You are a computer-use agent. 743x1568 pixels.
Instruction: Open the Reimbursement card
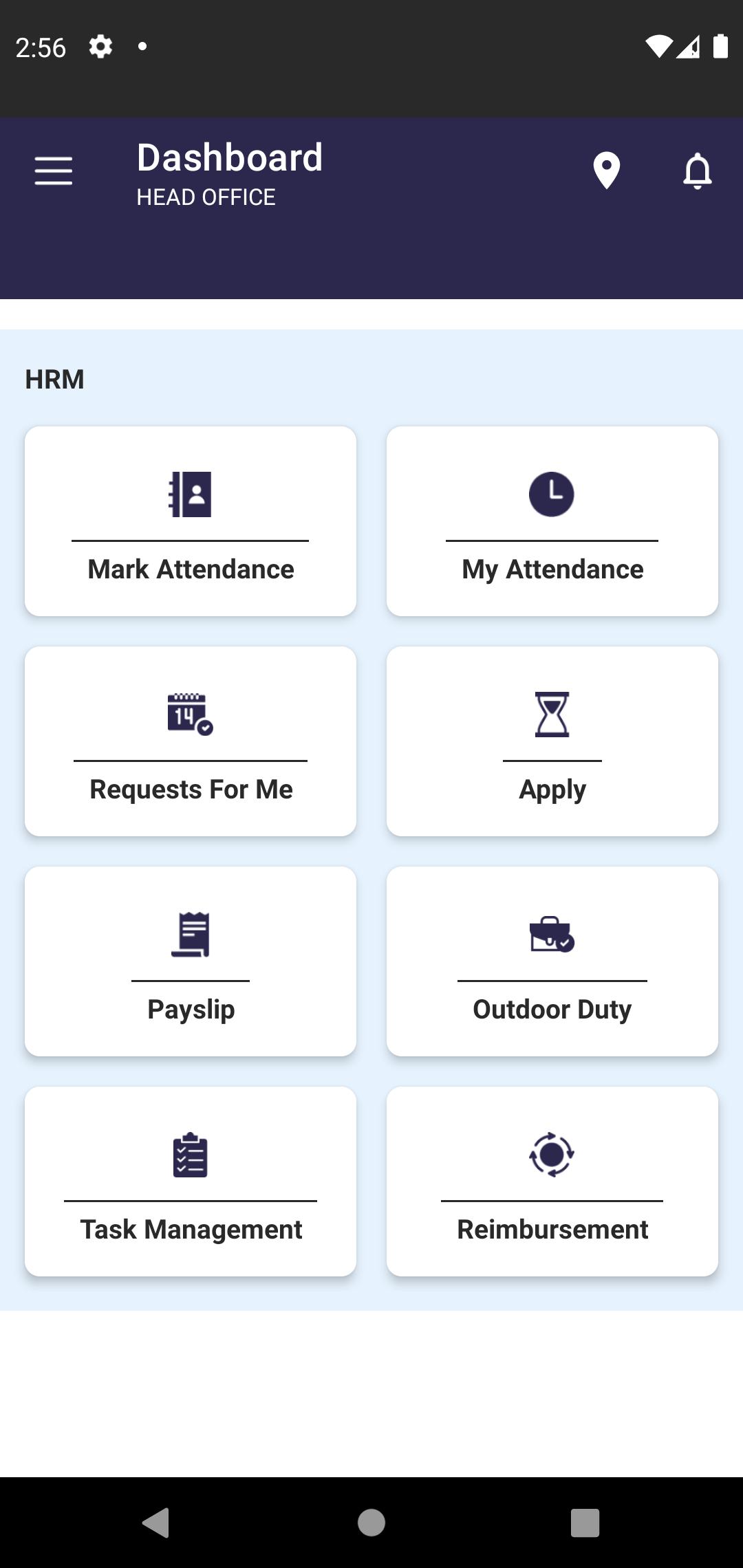coord(552,1182)
